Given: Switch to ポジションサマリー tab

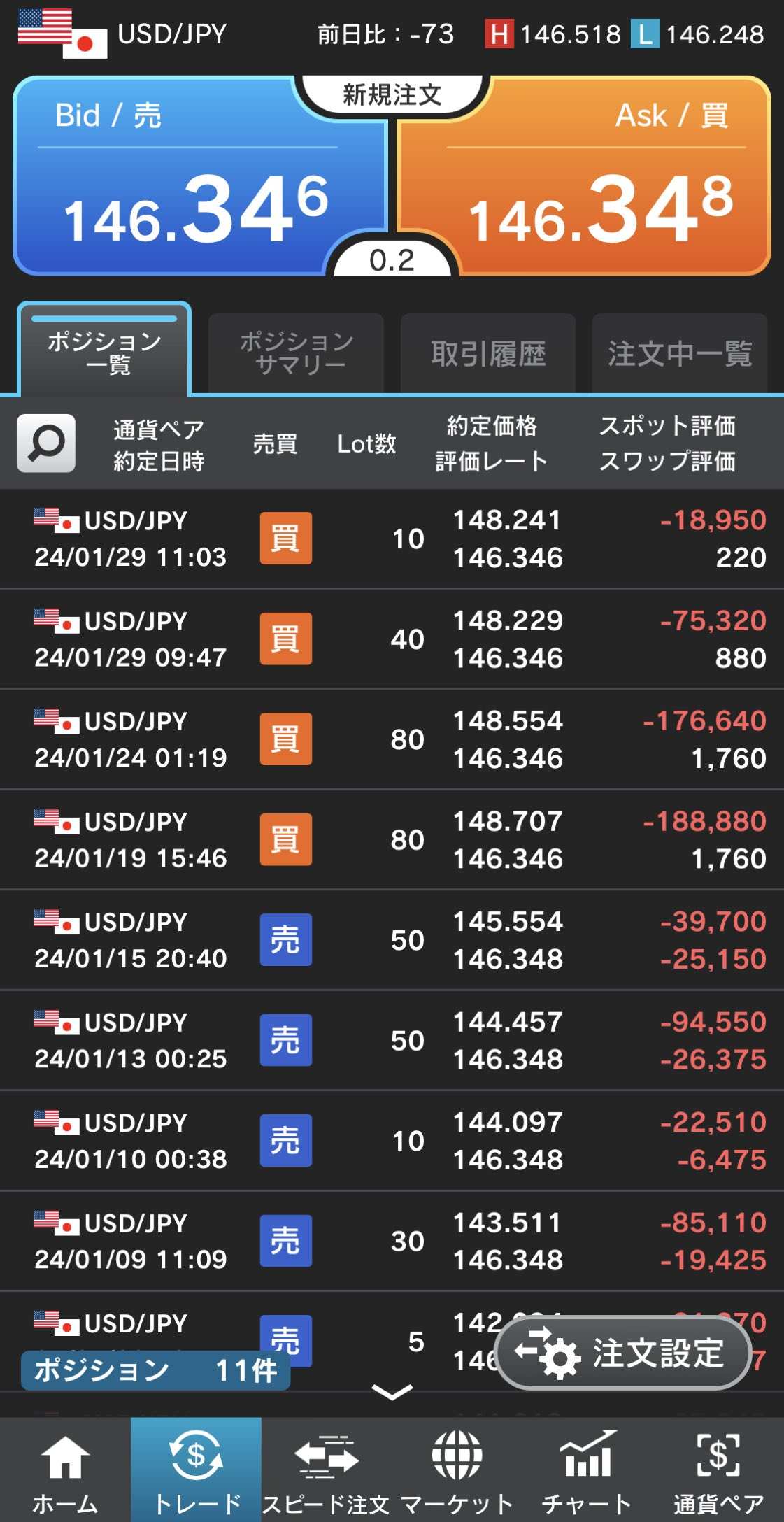Looking at the screenshot, I should (x=296, y=353).
